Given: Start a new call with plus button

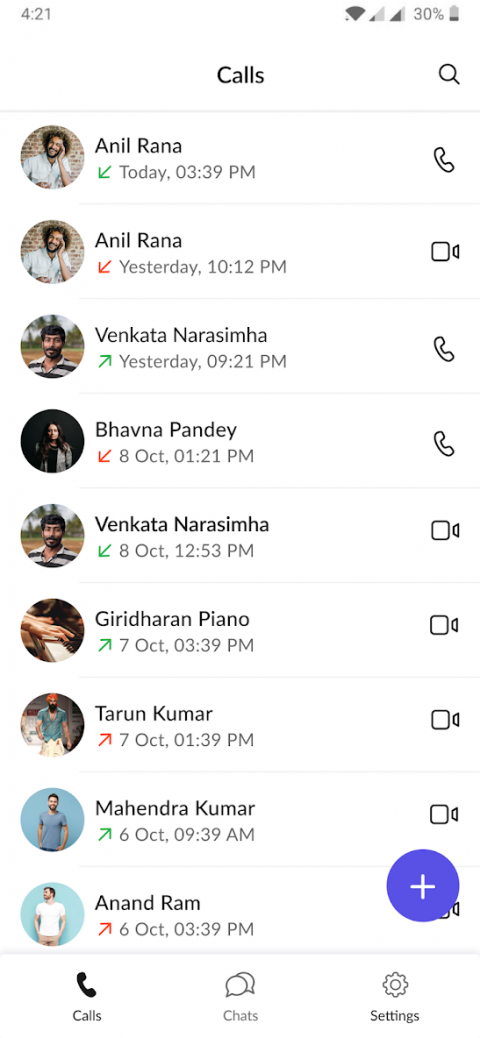Looking at the screenshot, I should click(423, 886).
